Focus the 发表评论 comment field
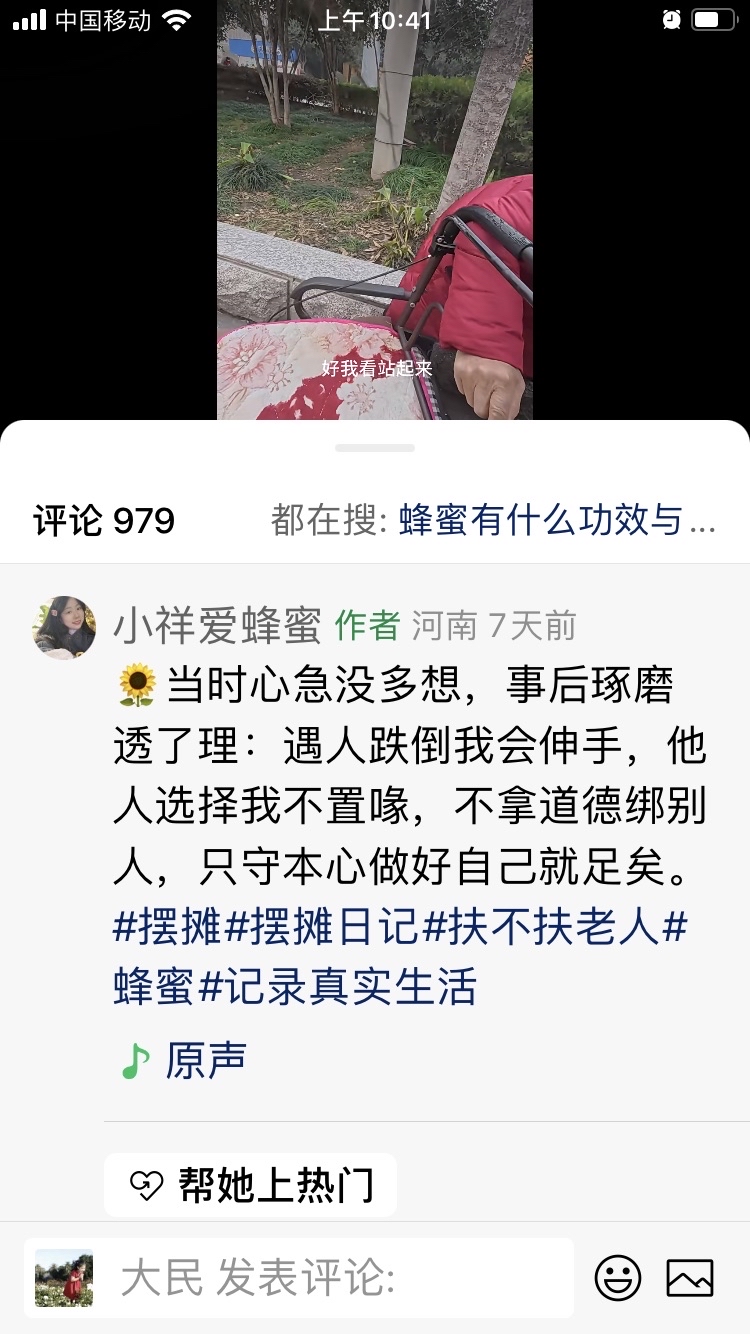Viewport: 750px width, 1334px height. (x=340, y=1278)
